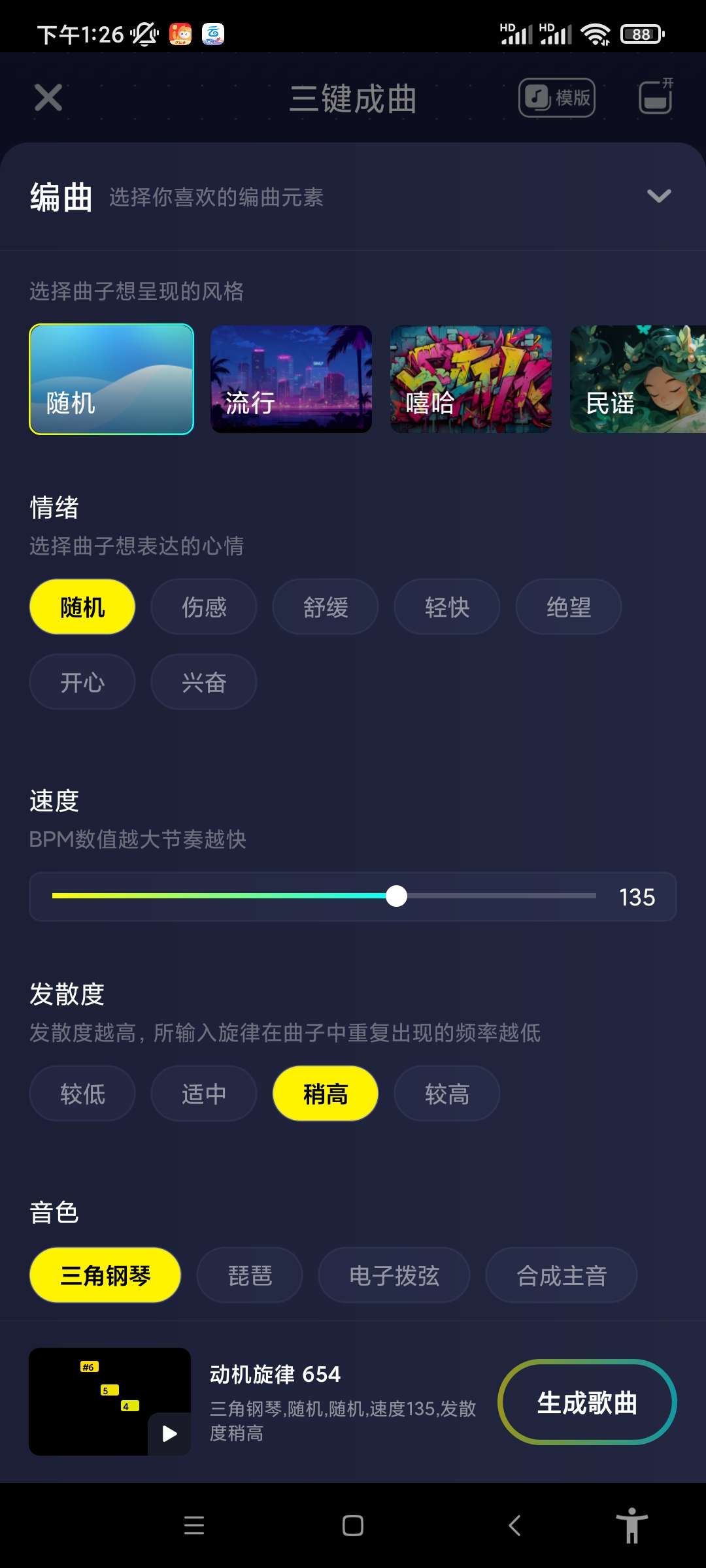The image size is (706, 1568).
Task: Toggle the on-screen keyboard icon at top right
Action: (655, 98)
